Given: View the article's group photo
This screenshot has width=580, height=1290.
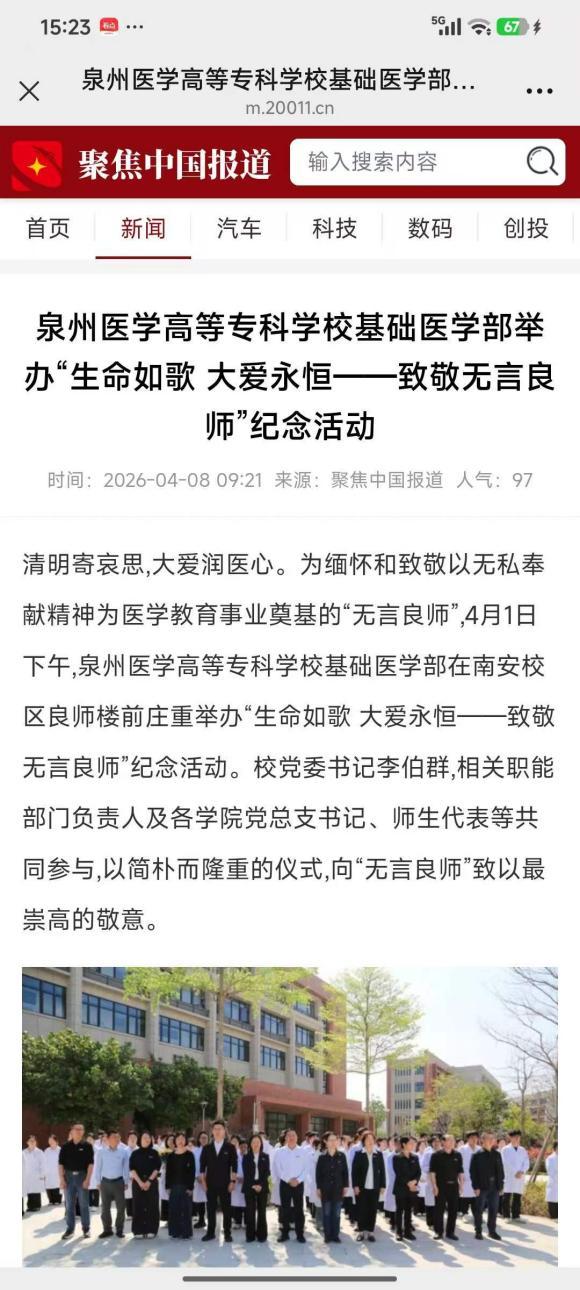Looking at the screenshot, I should (x=290, y=1117).
